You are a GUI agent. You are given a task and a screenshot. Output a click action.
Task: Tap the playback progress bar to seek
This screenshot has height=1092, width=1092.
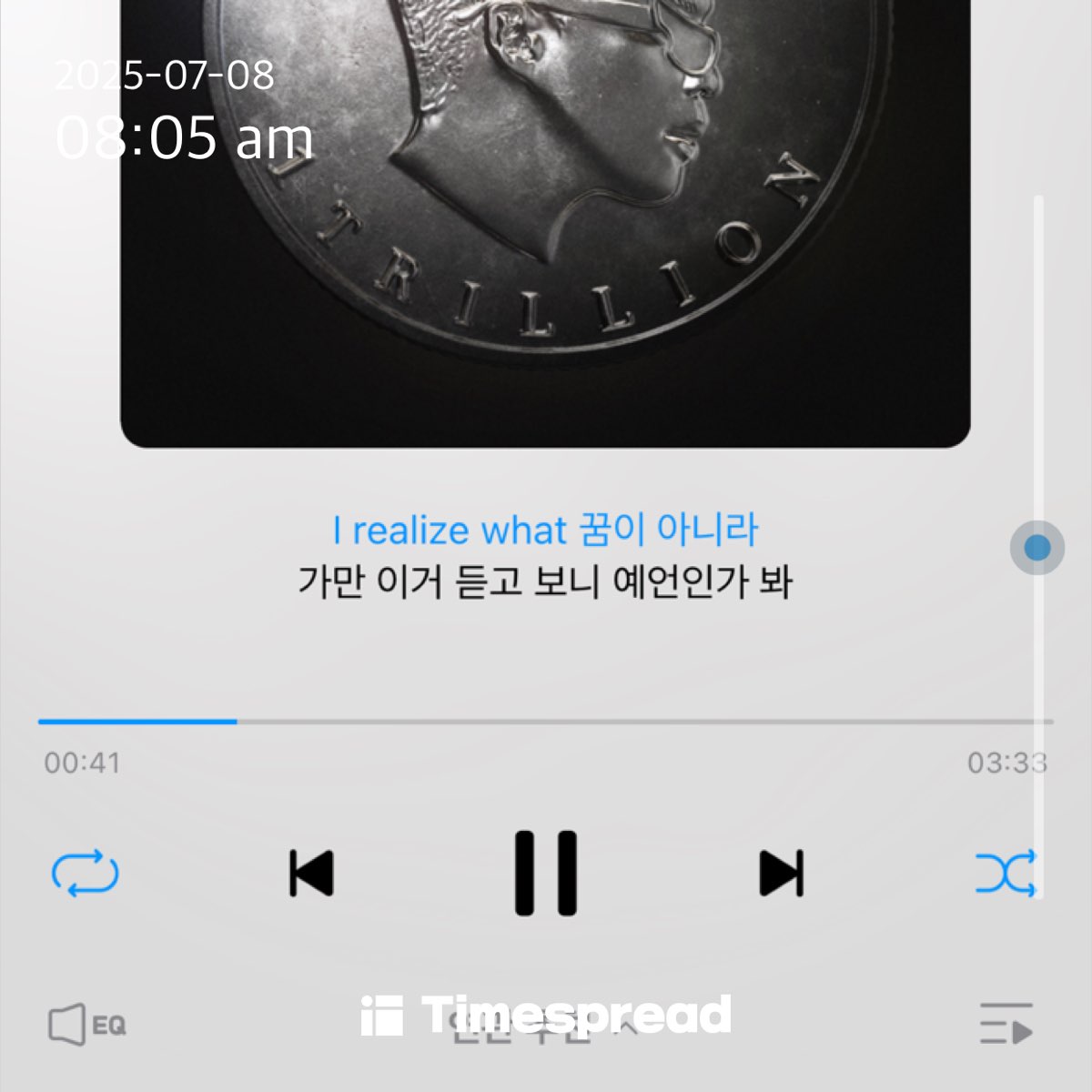[546, 722]
